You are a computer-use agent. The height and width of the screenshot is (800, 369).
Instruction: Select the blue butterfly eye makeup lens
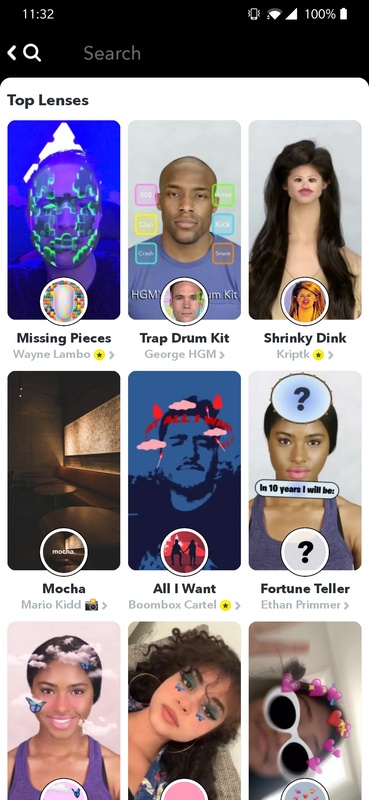tap(184, 710)
